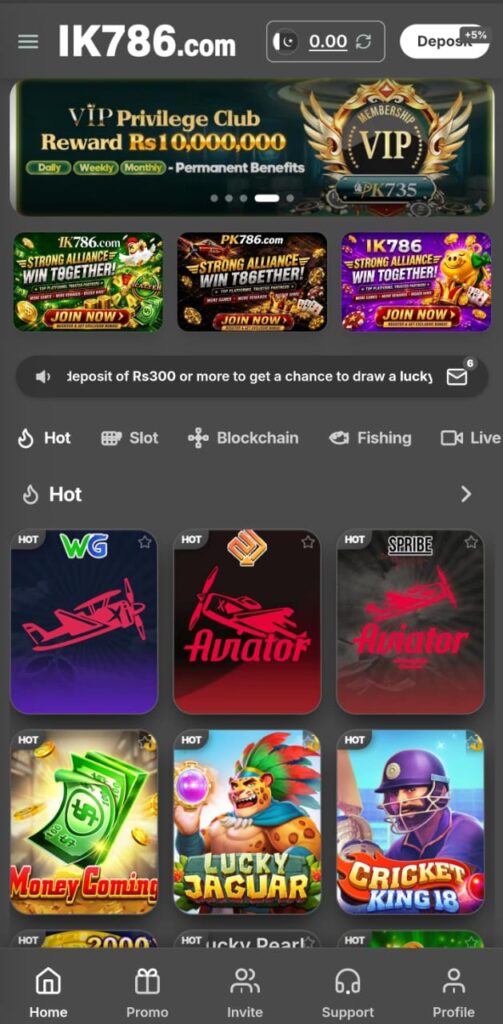Go to the Promo tab
This screenshot has width=503, height=1024.
point(147,993)
